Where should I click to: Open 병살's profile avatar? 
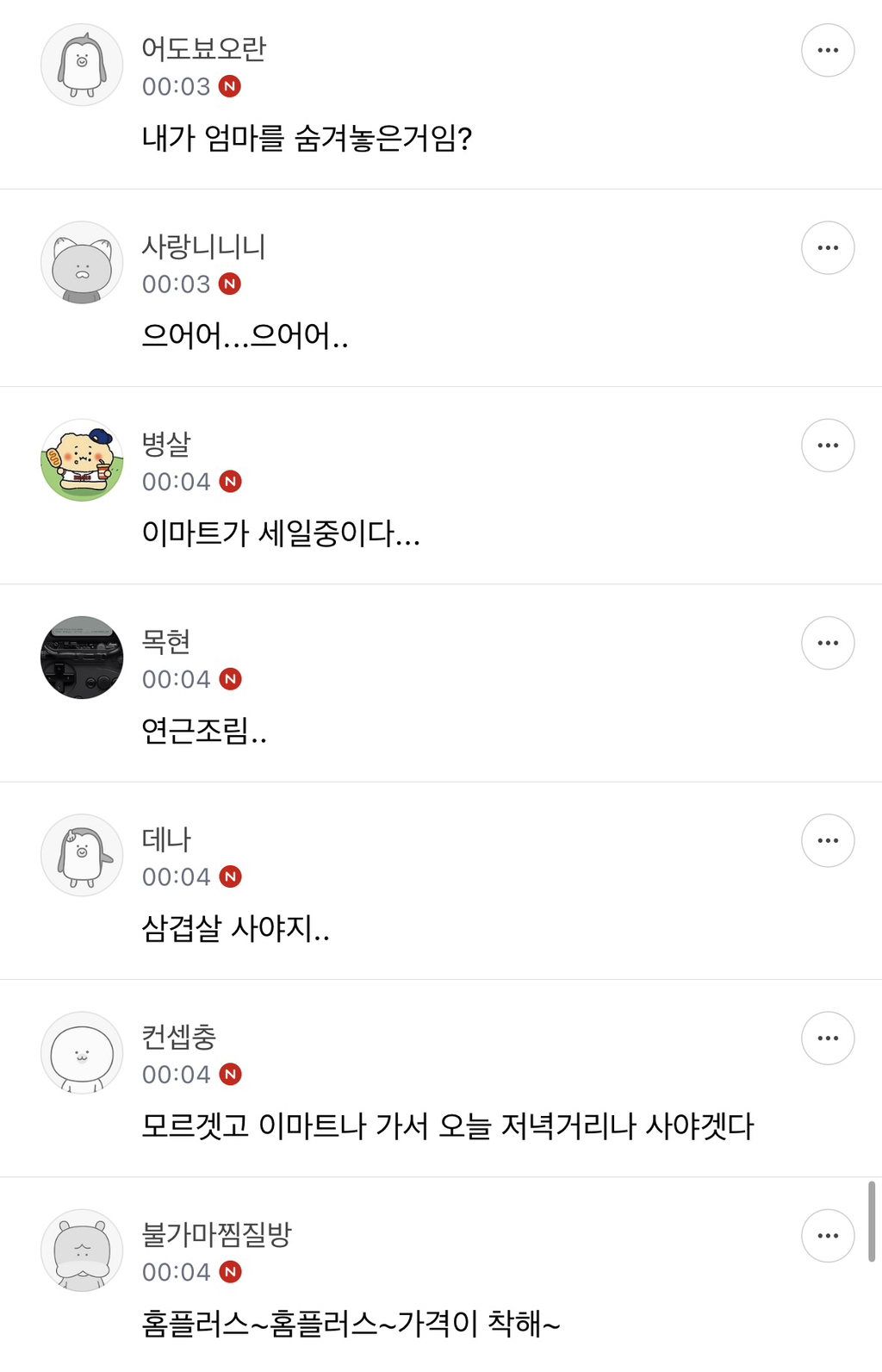click(x=82, y=460)
